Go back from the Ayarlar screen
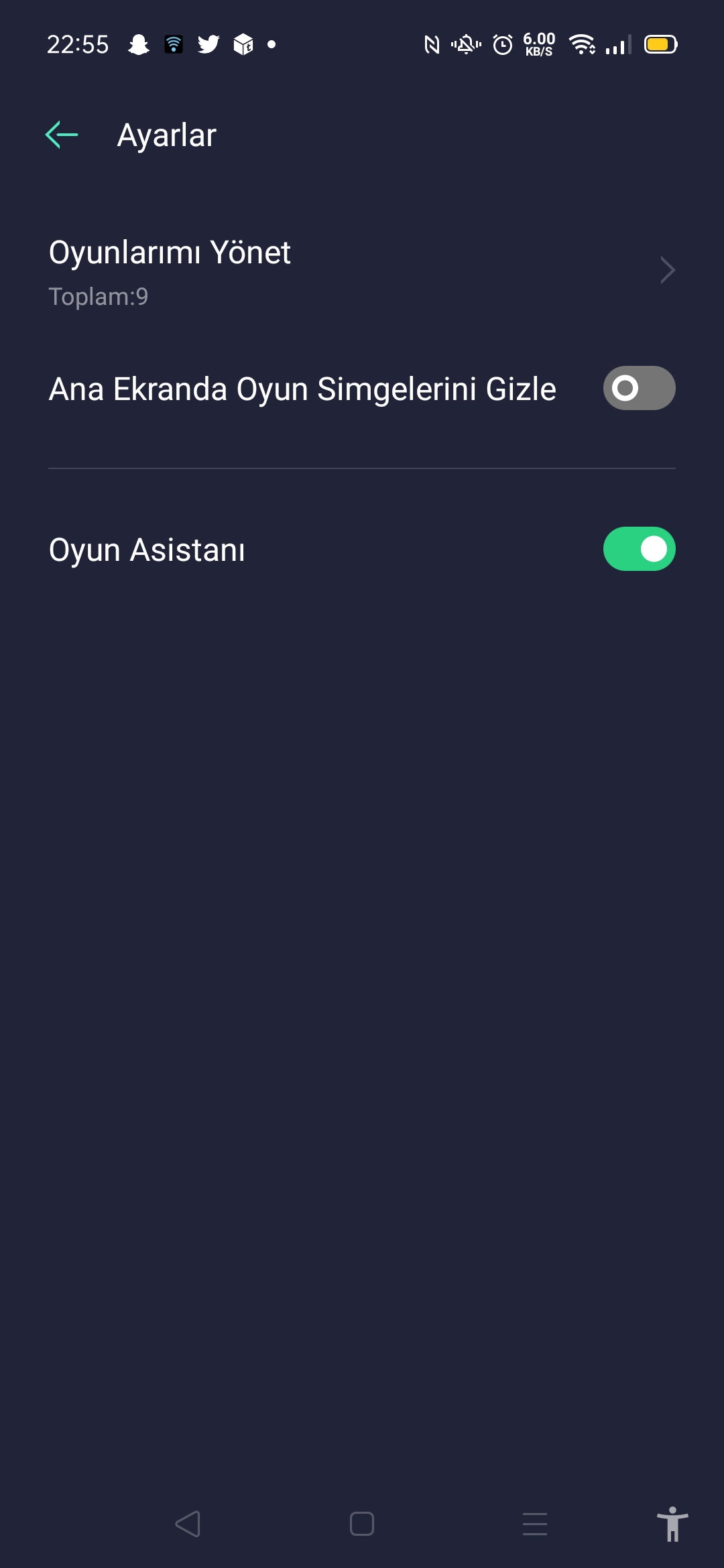This screenshot has height=1568, width=724. tap(62, 135)
